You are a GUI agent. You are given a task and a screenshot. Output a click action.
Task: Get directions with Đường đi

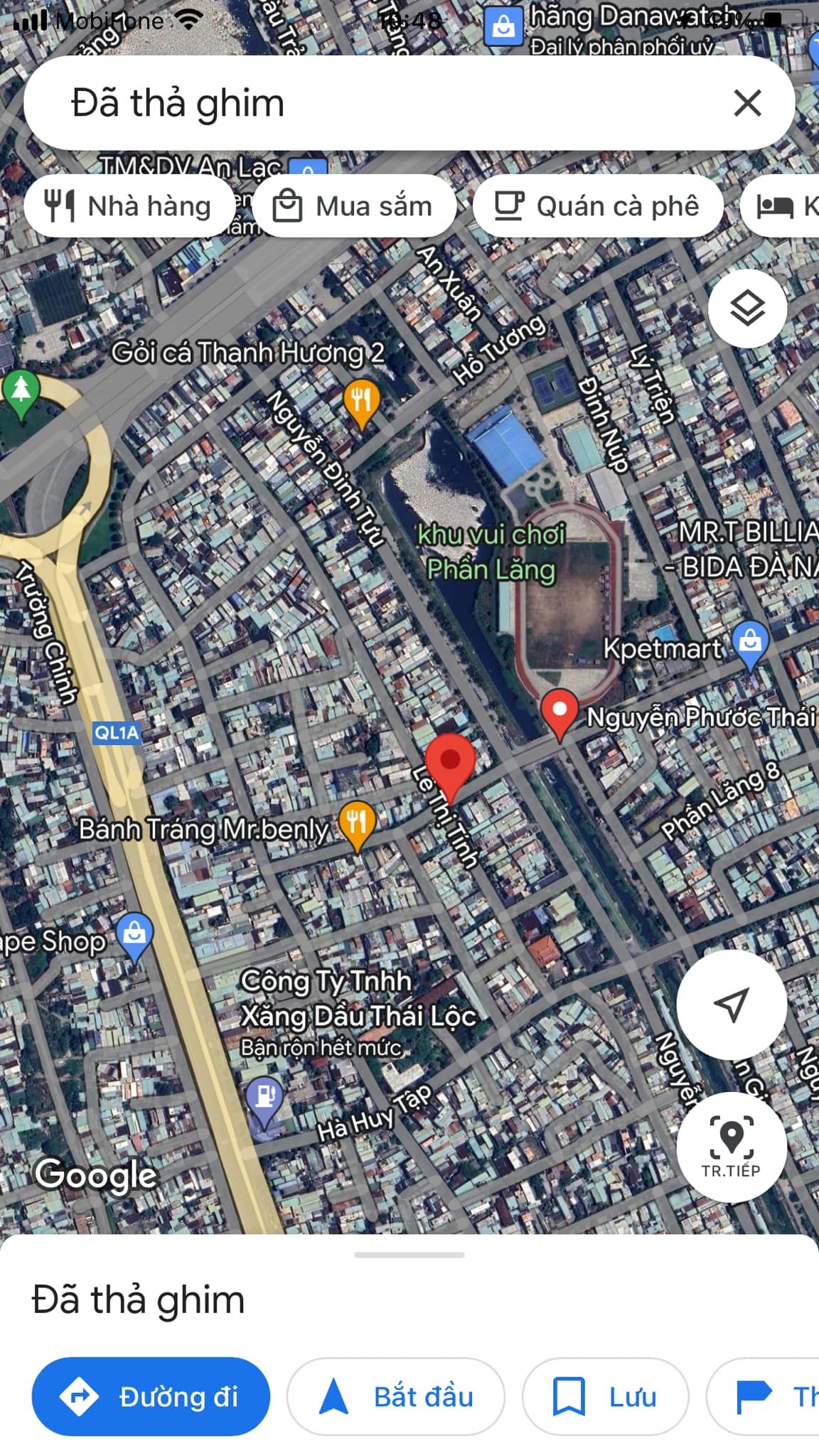pos(151,1396)
